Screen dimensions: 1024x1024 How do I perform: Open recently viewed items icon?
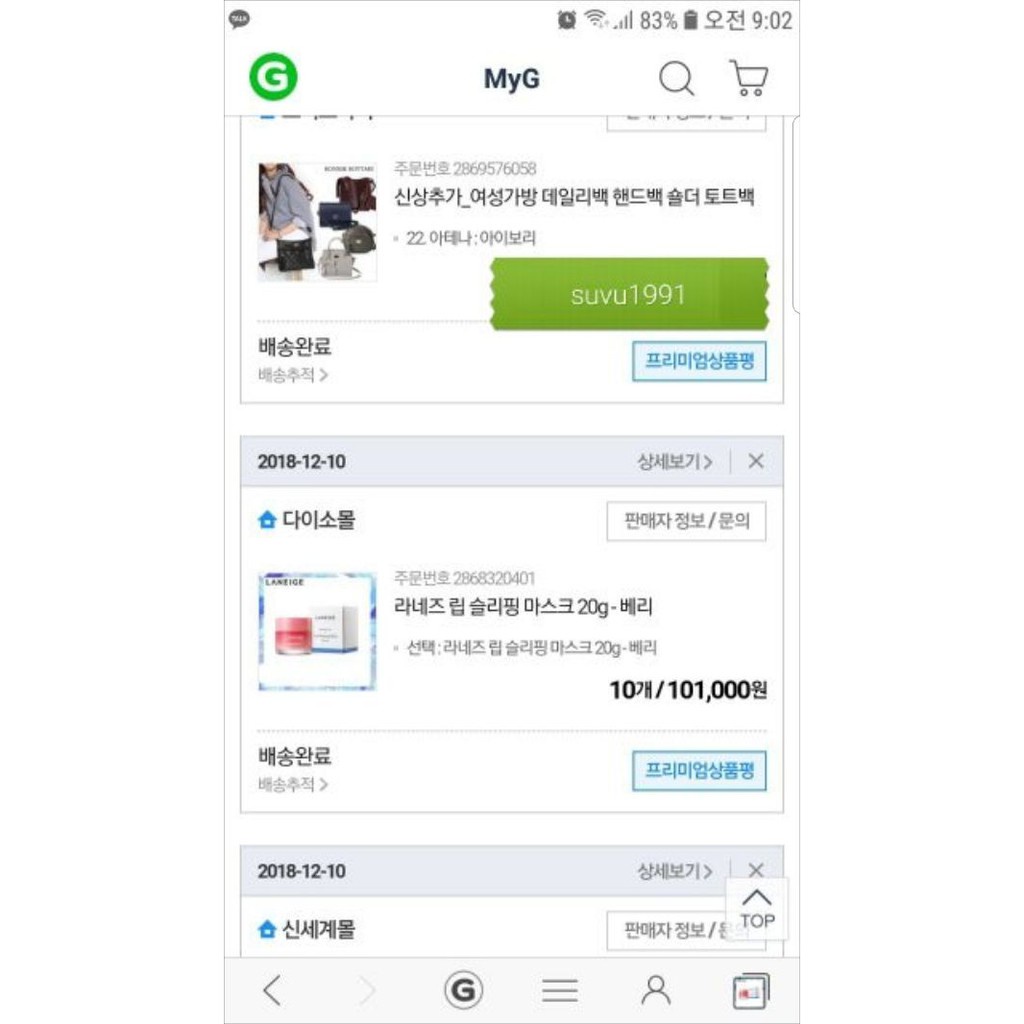[x=751, y=990]
